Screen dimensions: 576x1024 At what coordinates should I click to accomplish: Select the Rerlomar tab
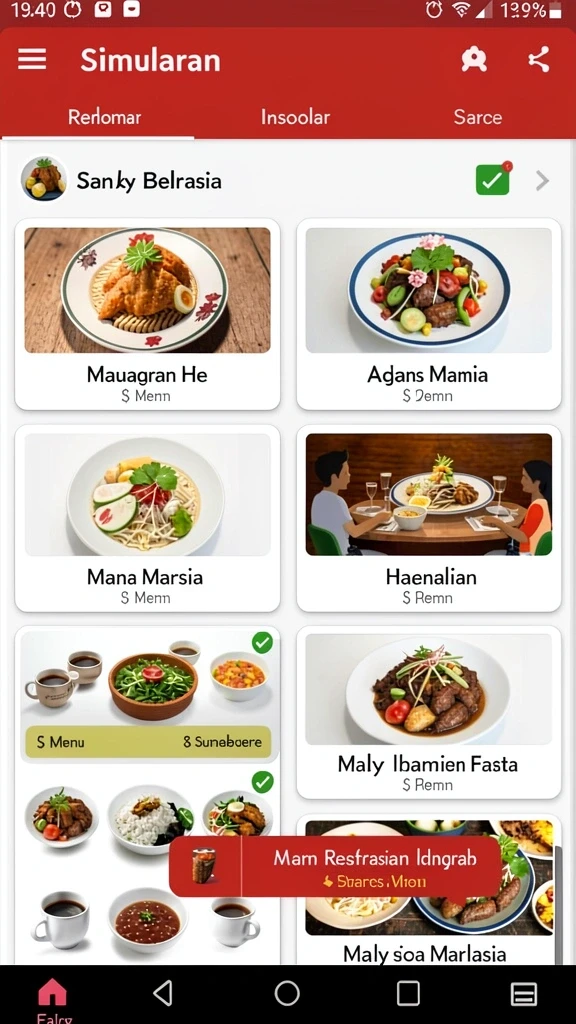point(104,118)
